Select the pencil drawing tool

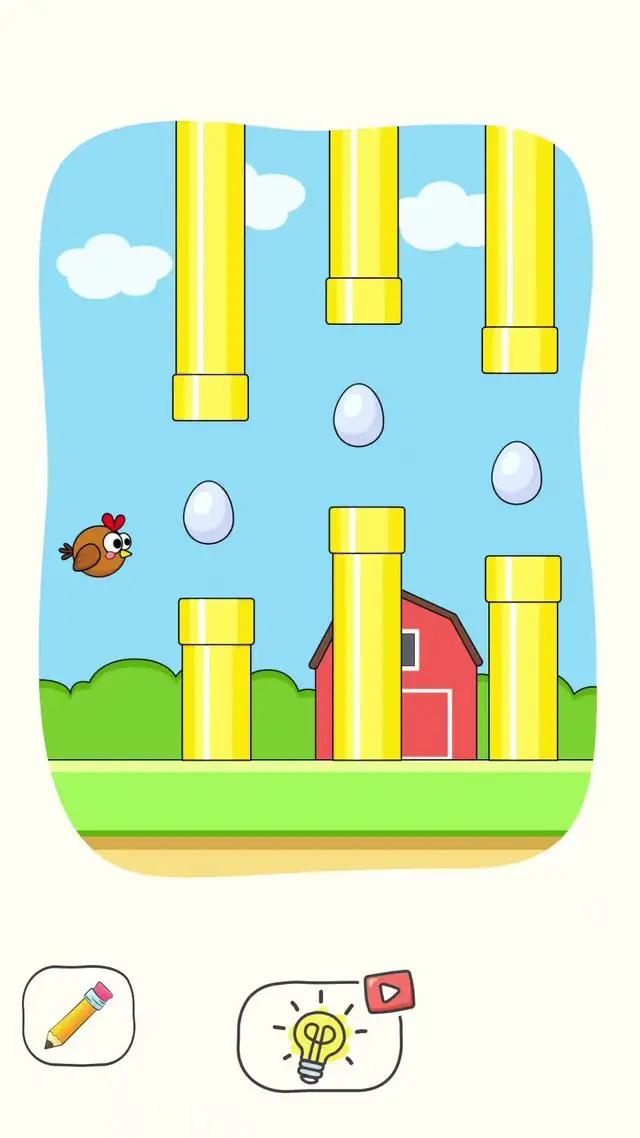(x=78, y=1014)
